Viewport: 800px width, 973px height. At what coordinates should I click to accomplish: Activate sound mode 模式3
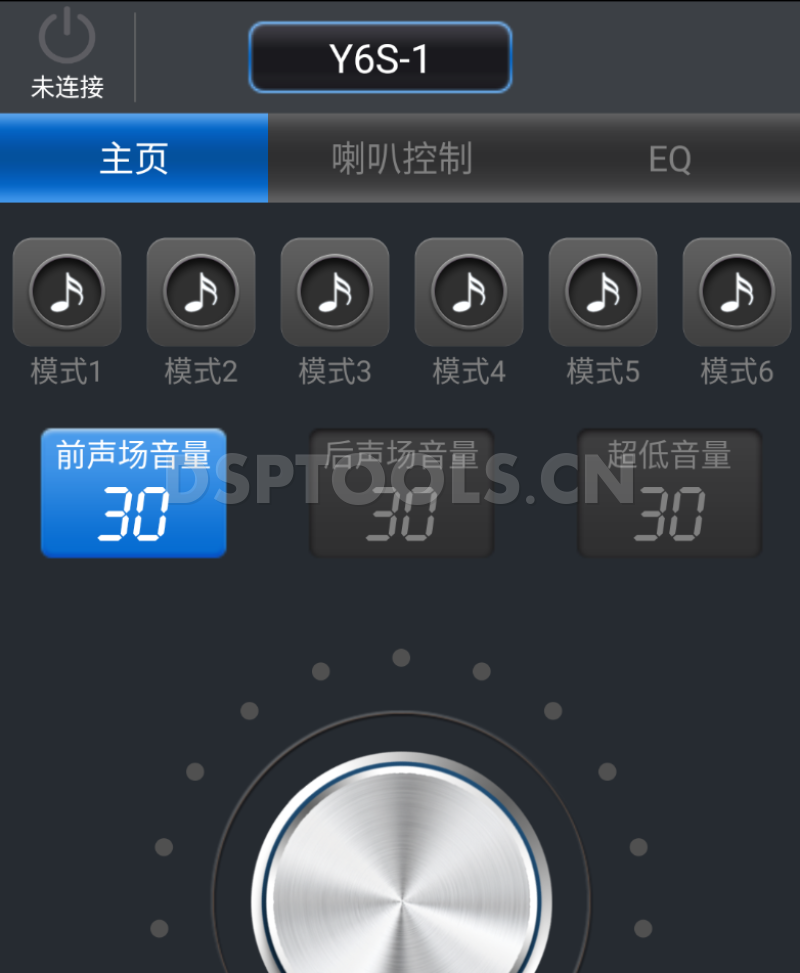tap(334, 292)
